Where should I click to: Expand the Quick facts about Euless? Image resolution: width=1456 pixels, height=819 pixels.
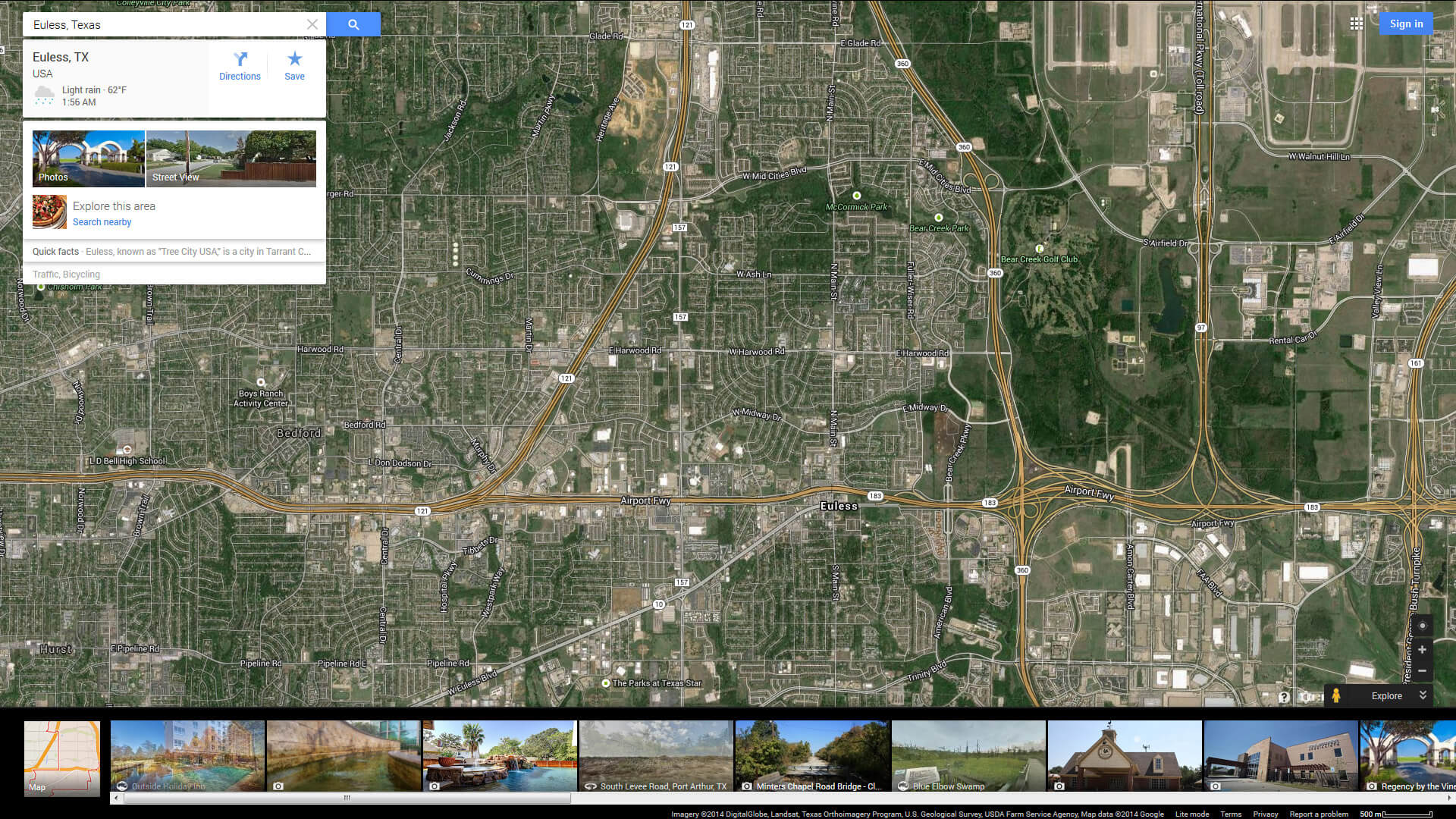[x=174, y=252]
